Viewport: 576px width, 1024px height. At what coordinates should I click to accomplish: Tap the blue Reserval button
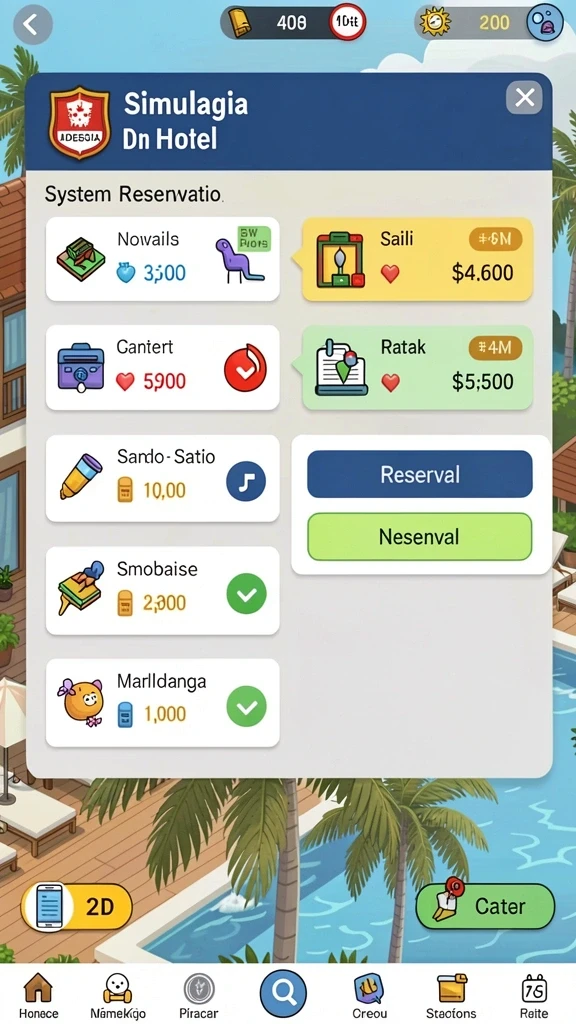pos(420,474)
